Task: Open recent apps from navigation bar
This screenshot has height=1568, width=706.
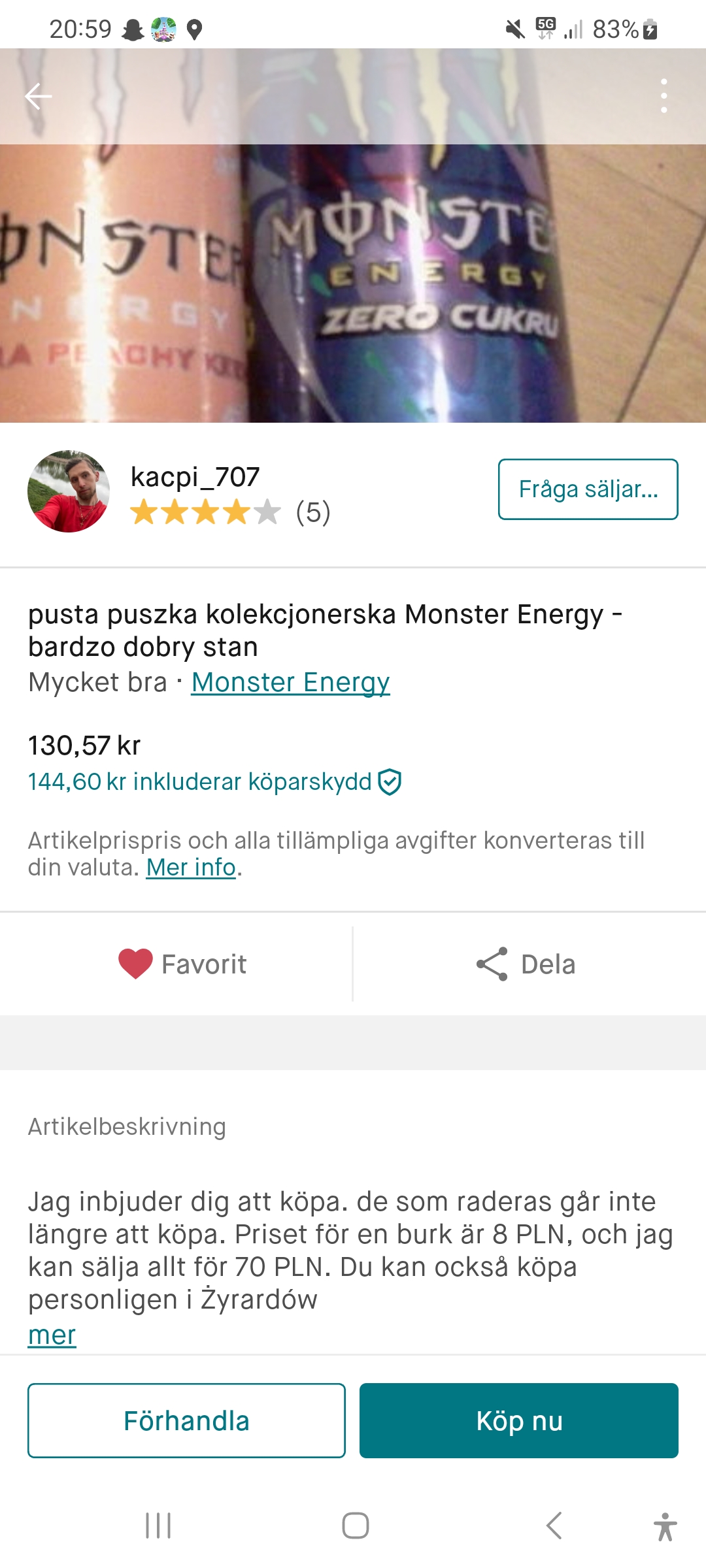Action: (x=158, y=1526)
